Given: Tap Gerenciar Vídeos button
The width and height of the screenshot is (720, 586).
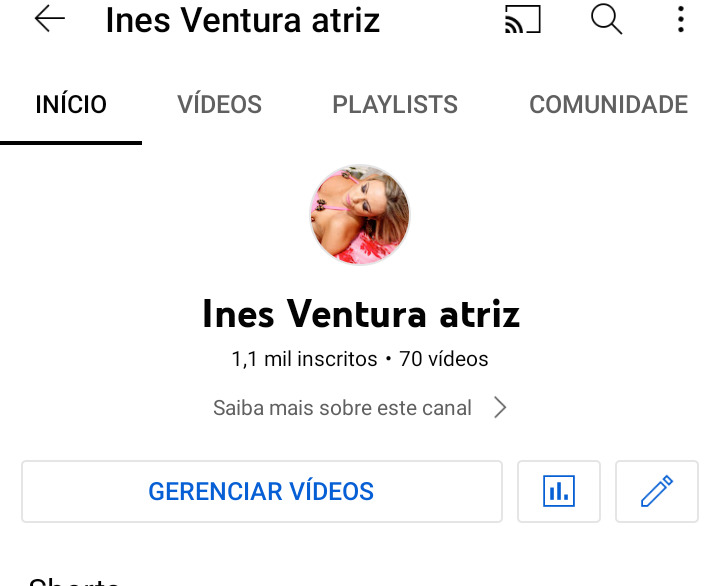Looking at the screenshot, I should [261, 491].
